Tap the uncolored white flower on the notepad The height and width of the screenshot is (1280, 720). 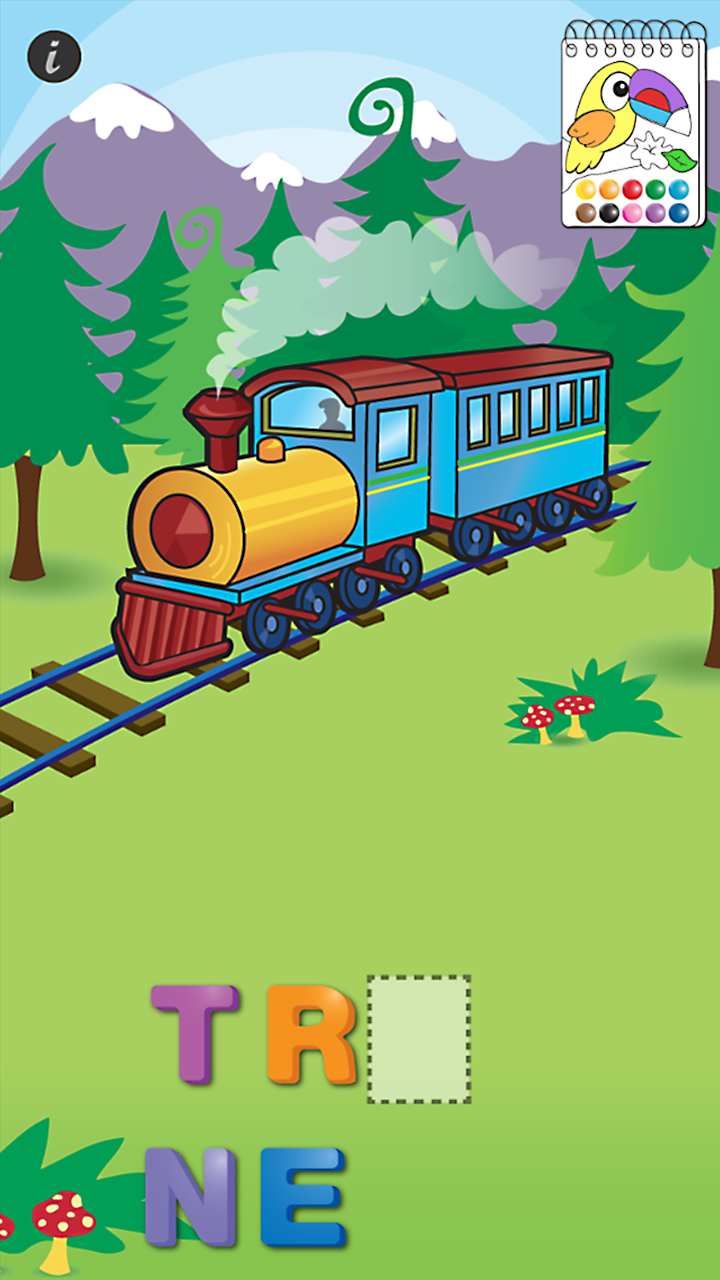(x=651, y=151)
